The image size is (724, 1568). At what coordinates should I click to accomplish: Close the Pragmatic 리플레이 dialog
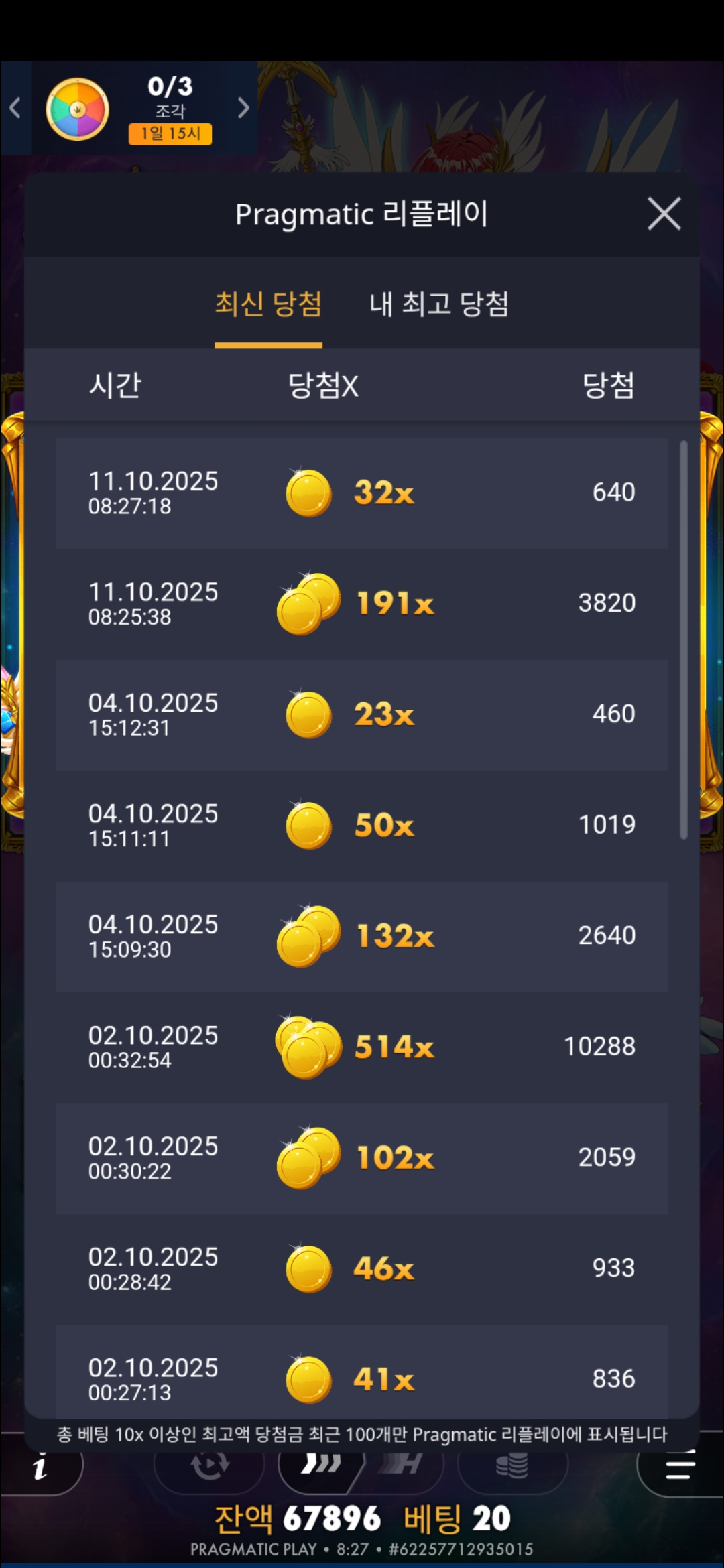point(664,214)
